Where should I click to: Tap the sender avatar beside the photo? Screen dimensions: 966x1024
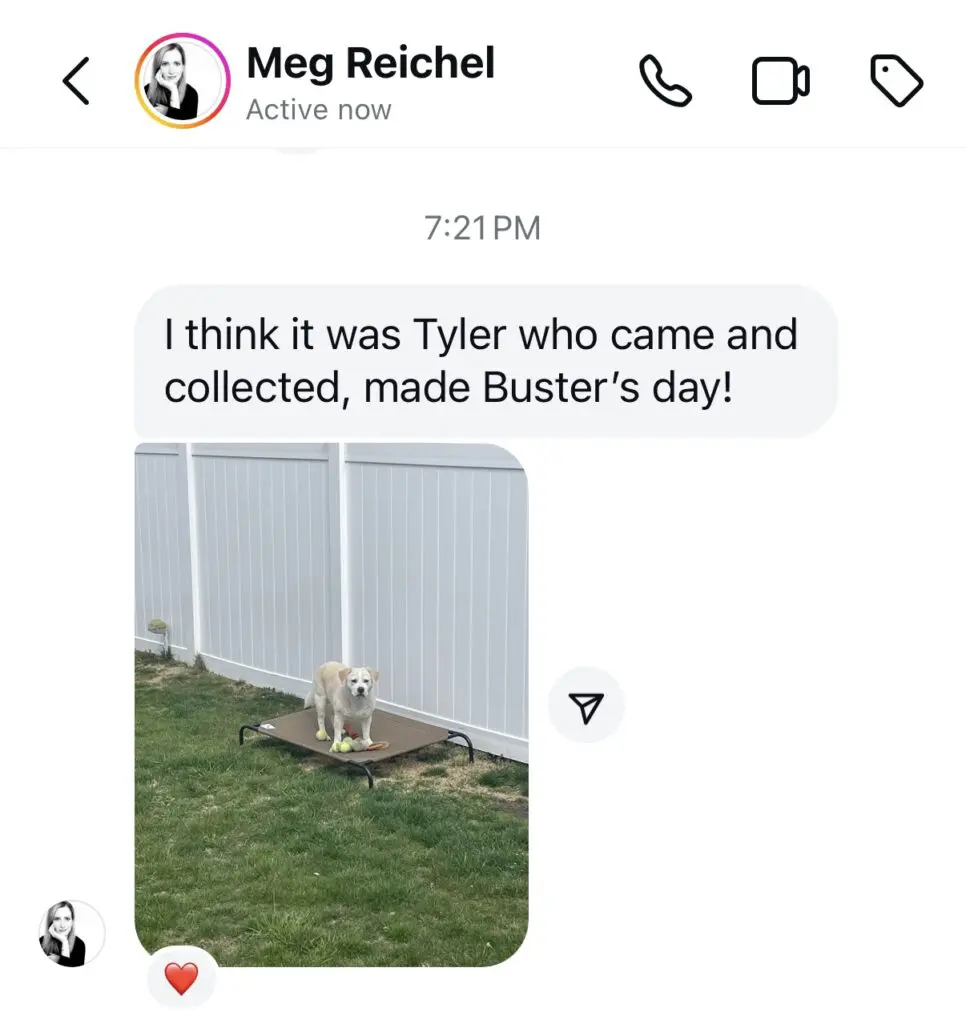point(72,933)
